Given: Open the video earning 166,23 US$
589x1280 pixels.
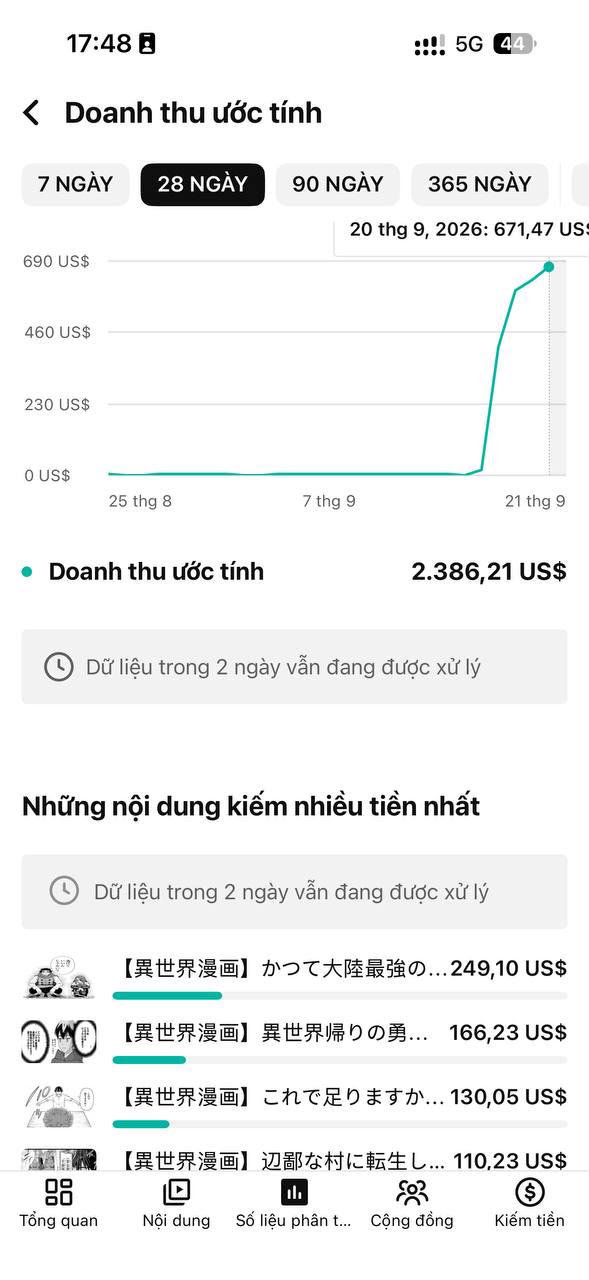Looking at the screenshot, I should [x=294, y=1041].
